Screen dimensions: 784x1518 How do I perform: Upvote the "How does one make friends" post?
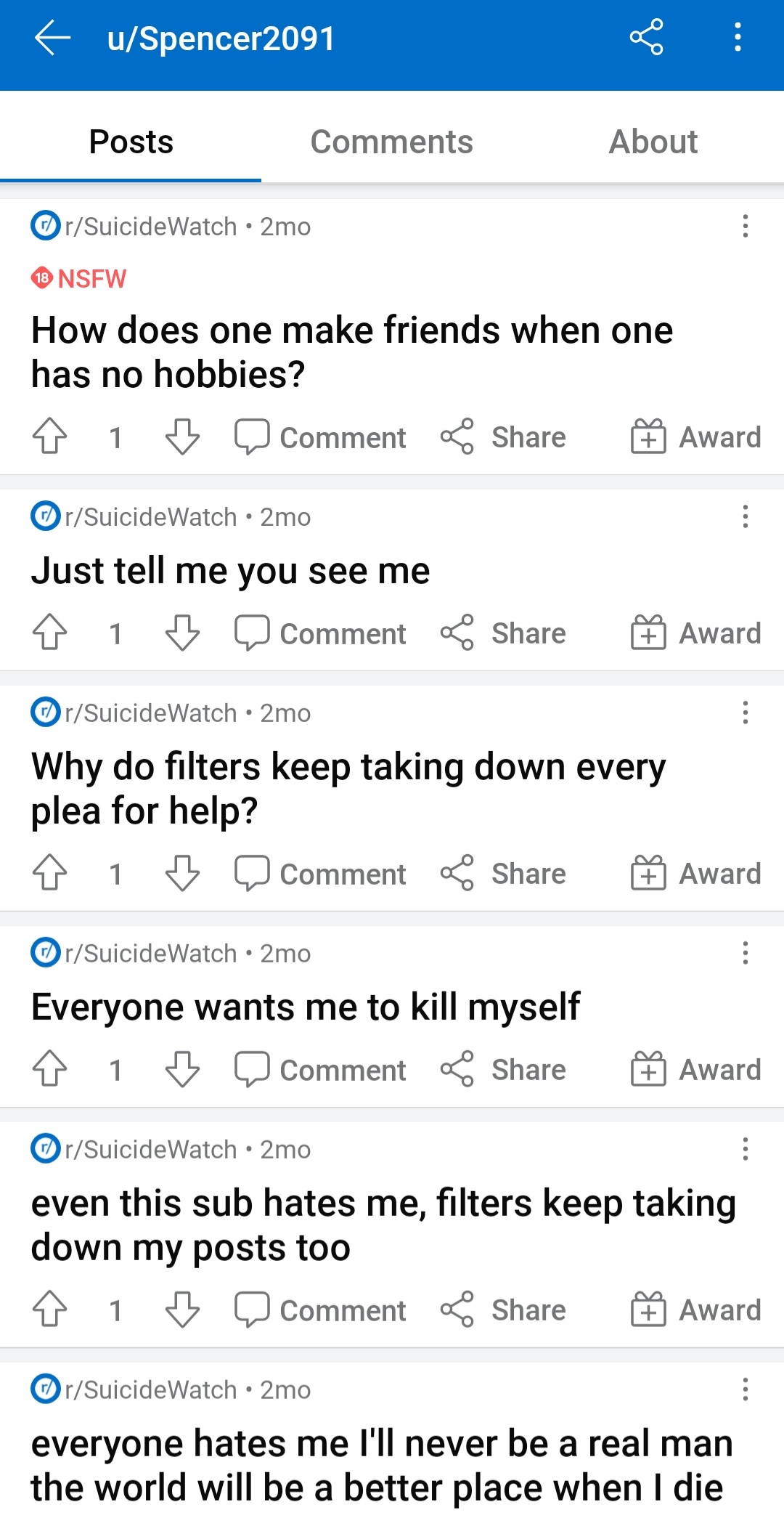[x=49, y=437]
